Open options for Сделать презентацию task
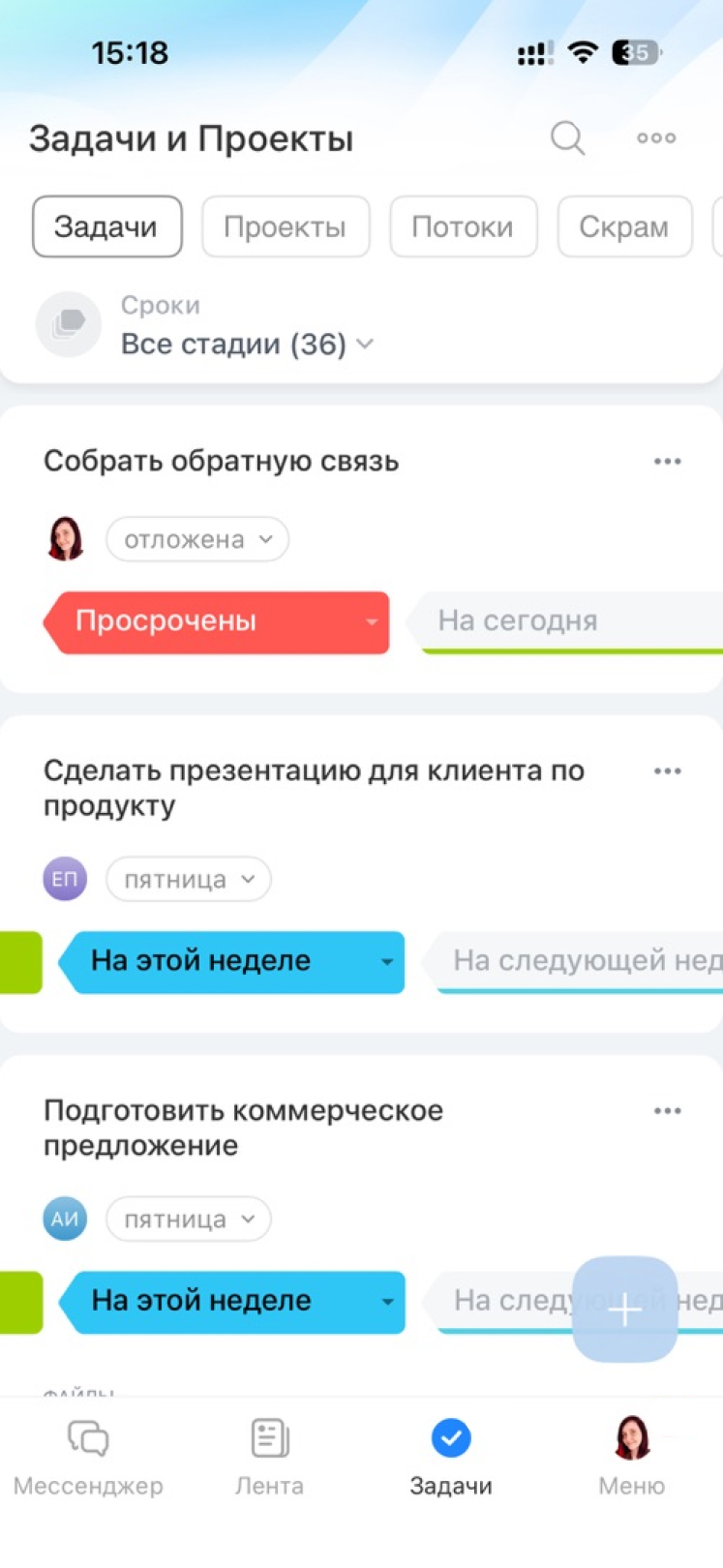Screen dimensions: 723x1568 [667, 771]
